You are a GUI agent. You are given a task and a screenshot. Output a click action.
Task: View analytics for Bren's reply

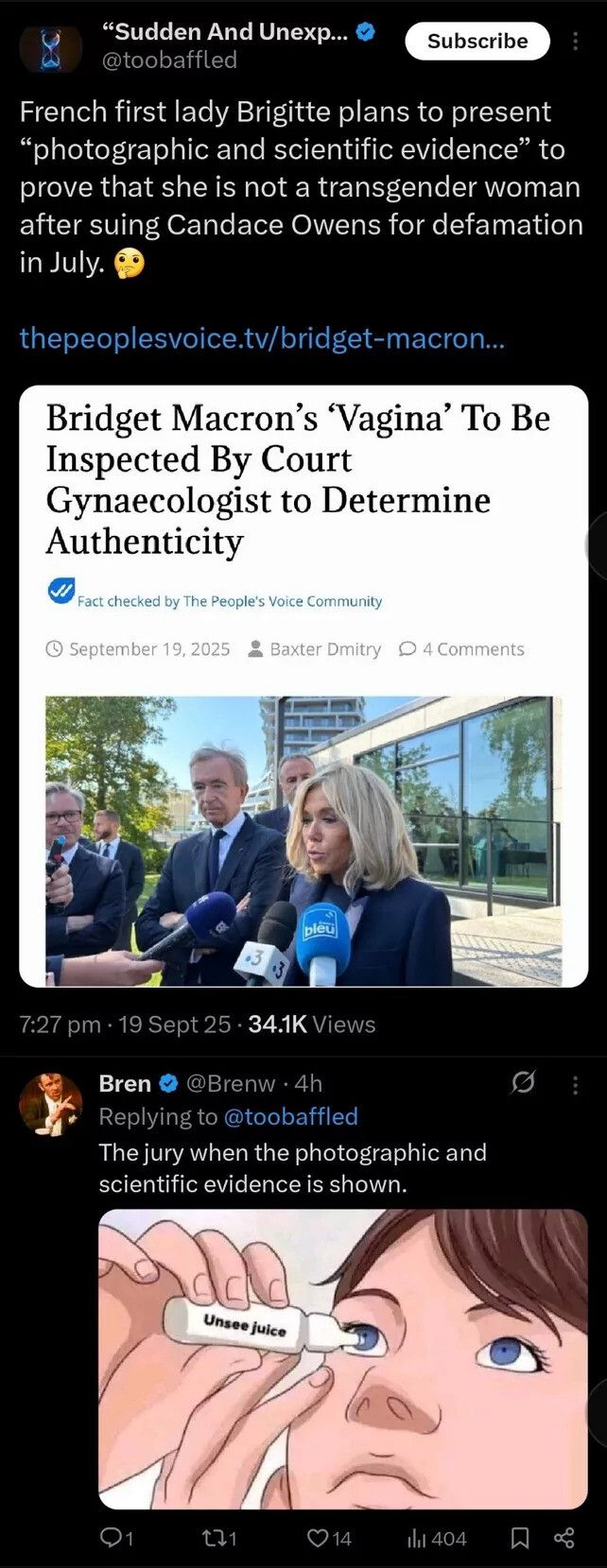436,1539
